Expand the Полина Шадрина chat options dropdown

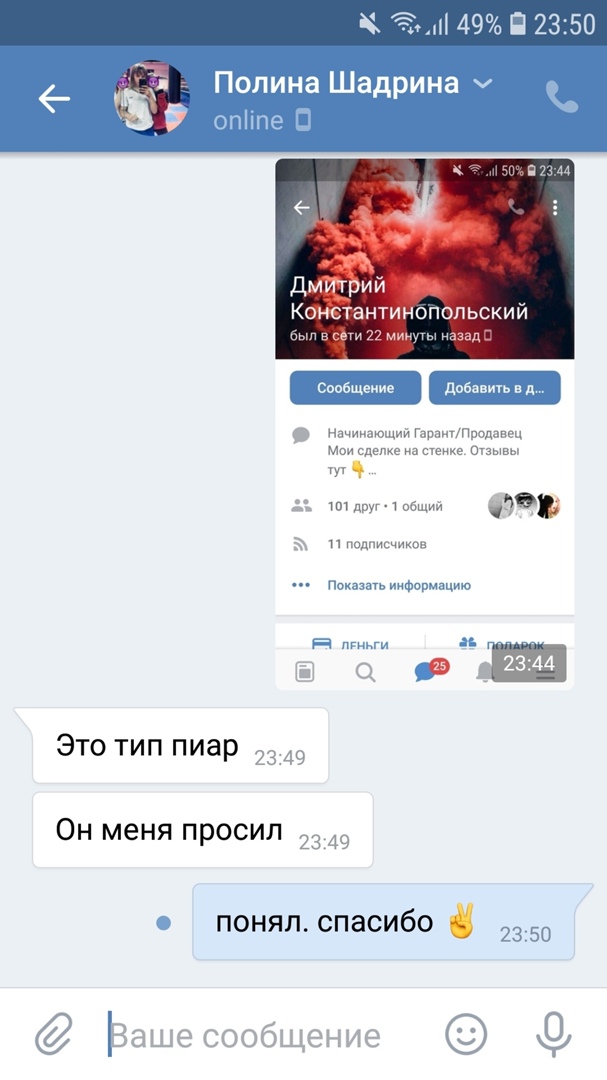[x=483, y=84]
